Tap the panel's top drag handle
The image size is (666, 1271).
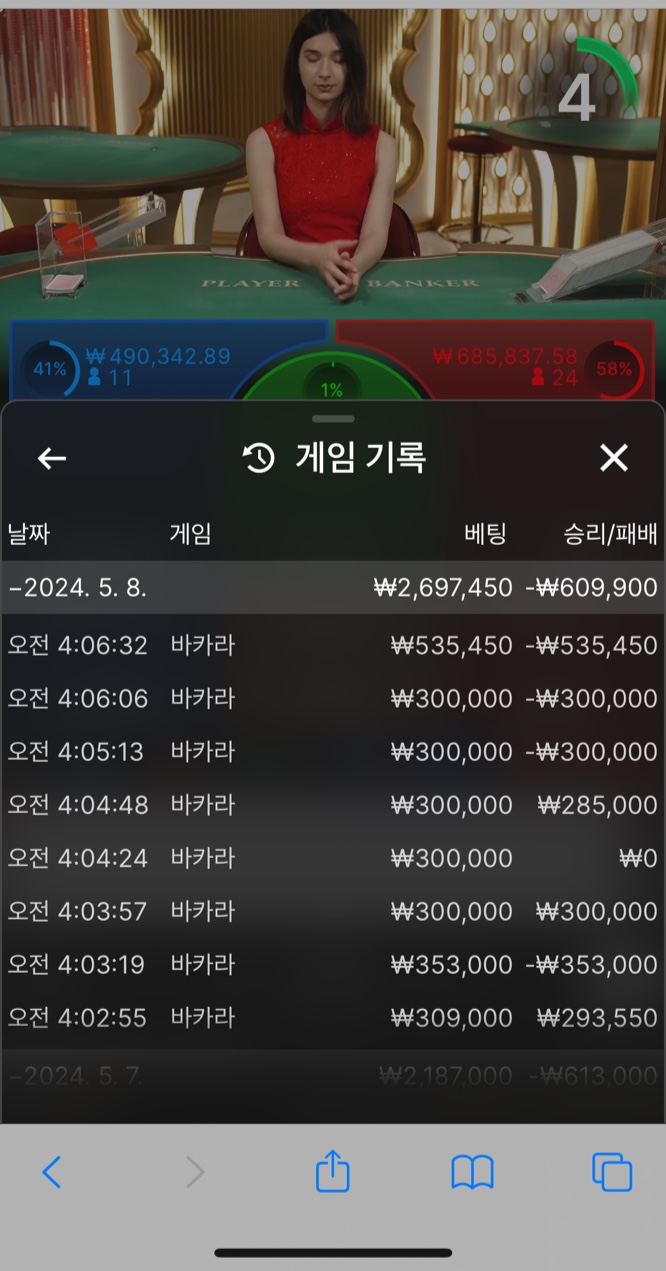333,419
